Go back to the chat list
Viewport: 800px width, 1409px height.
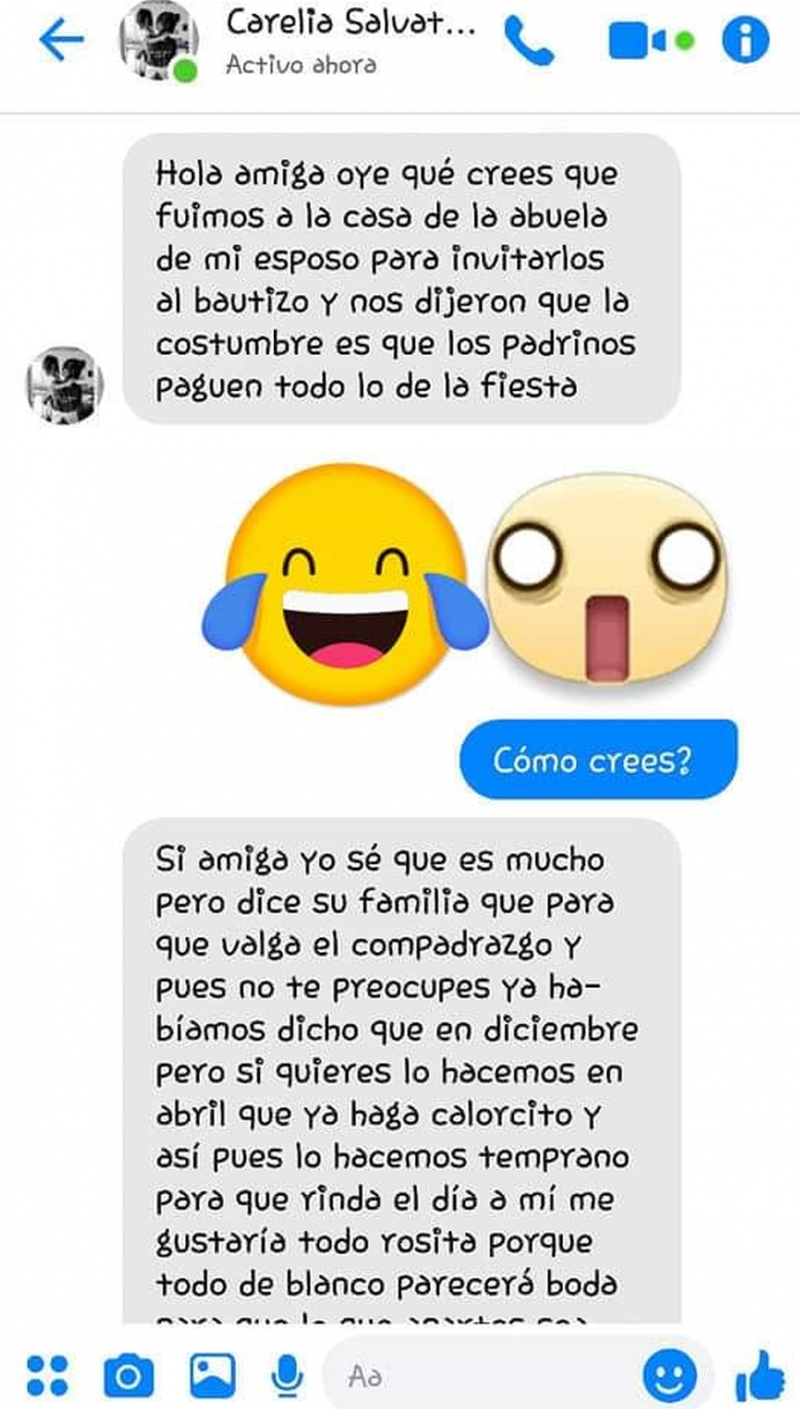61,40
